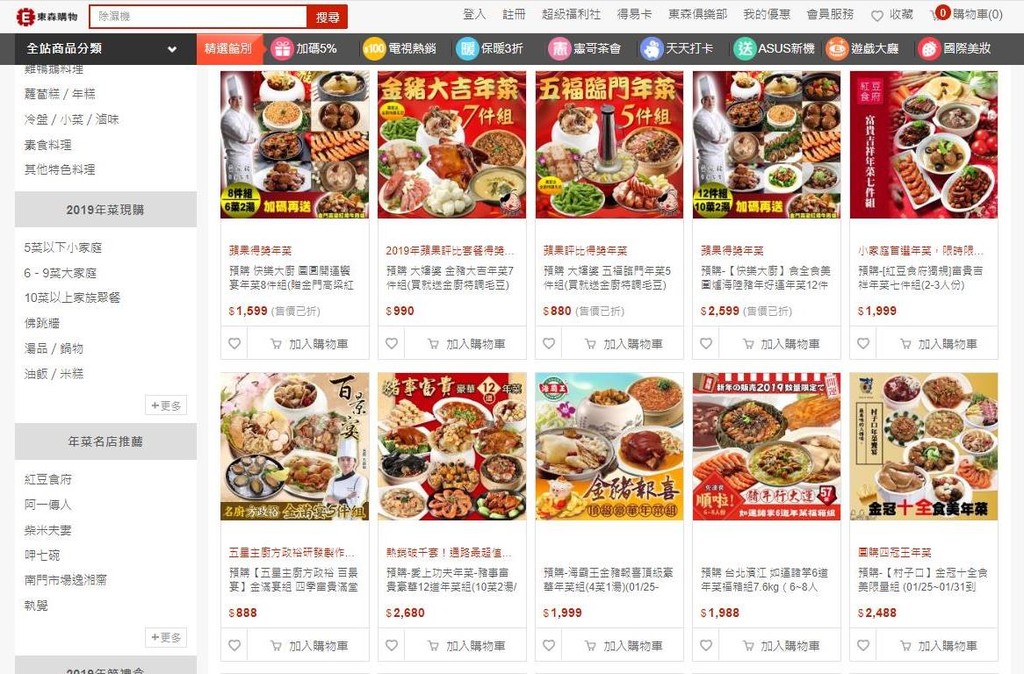Viewport: 1024px width, 674px height.
Task: Expand +更多 under 2019年菜現購
Action: 166,405
